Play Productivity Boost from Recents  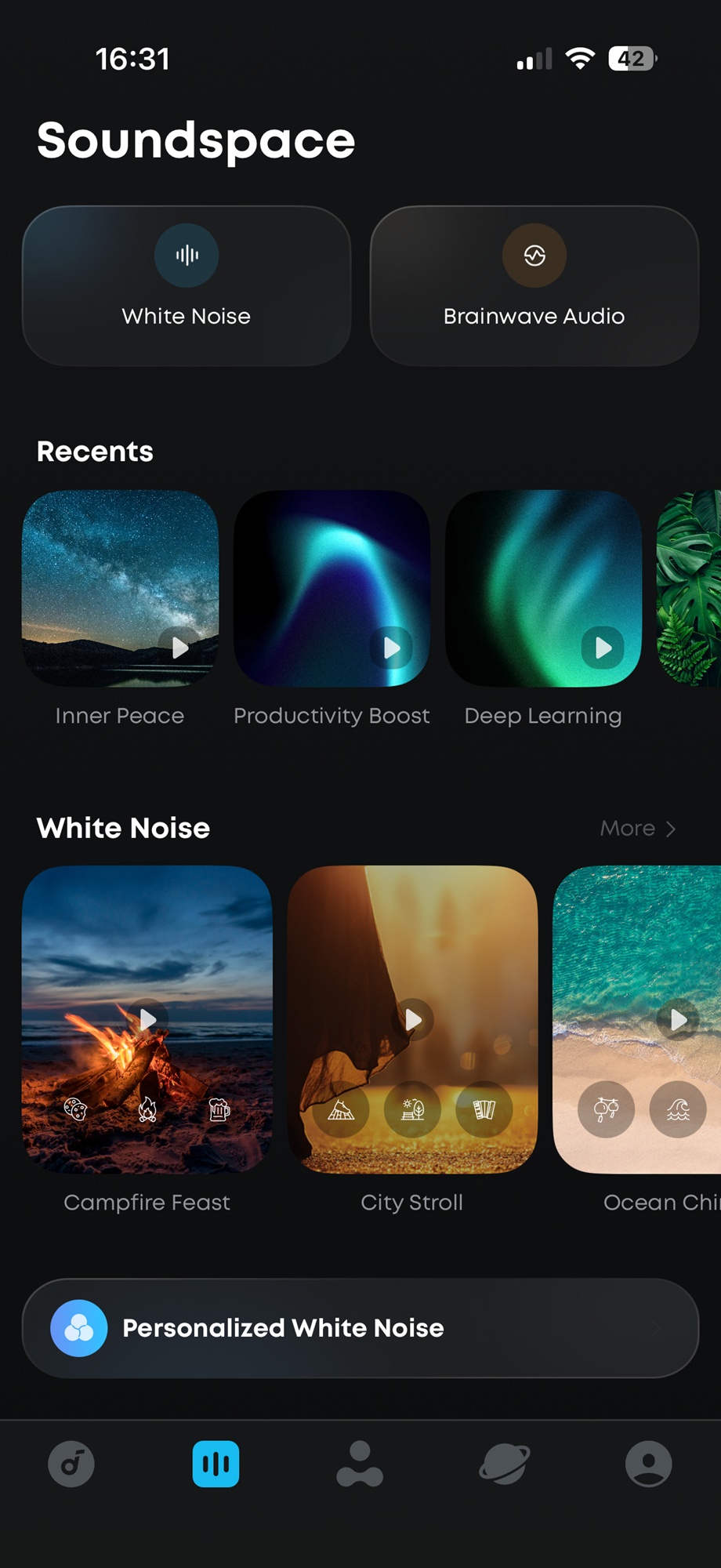[392, 648]
